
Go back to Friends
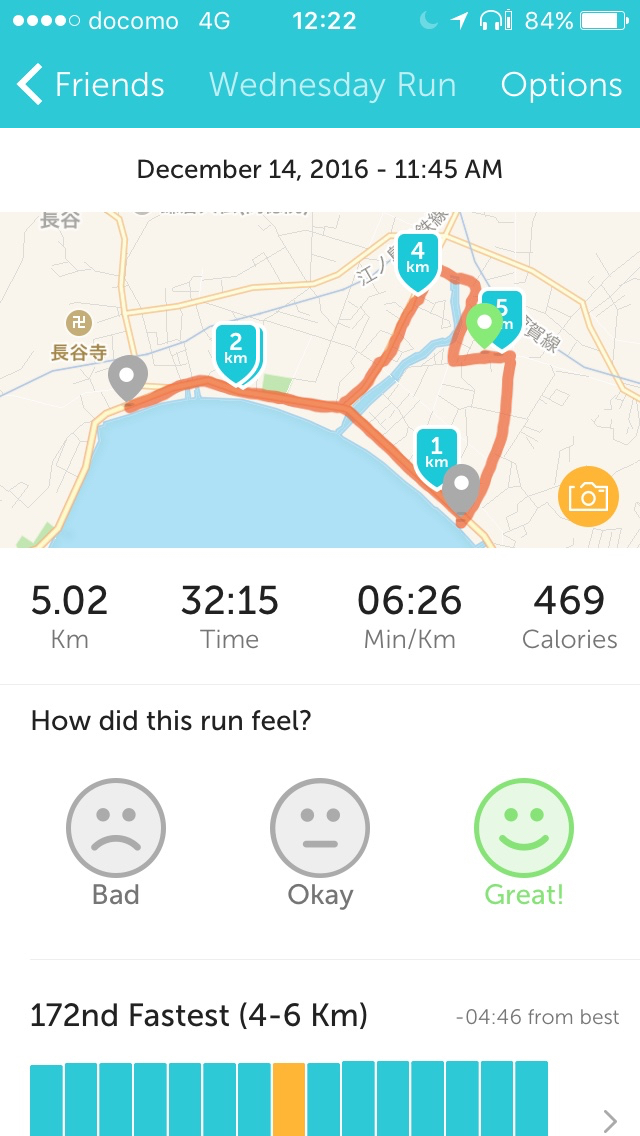tap(90, 85)
